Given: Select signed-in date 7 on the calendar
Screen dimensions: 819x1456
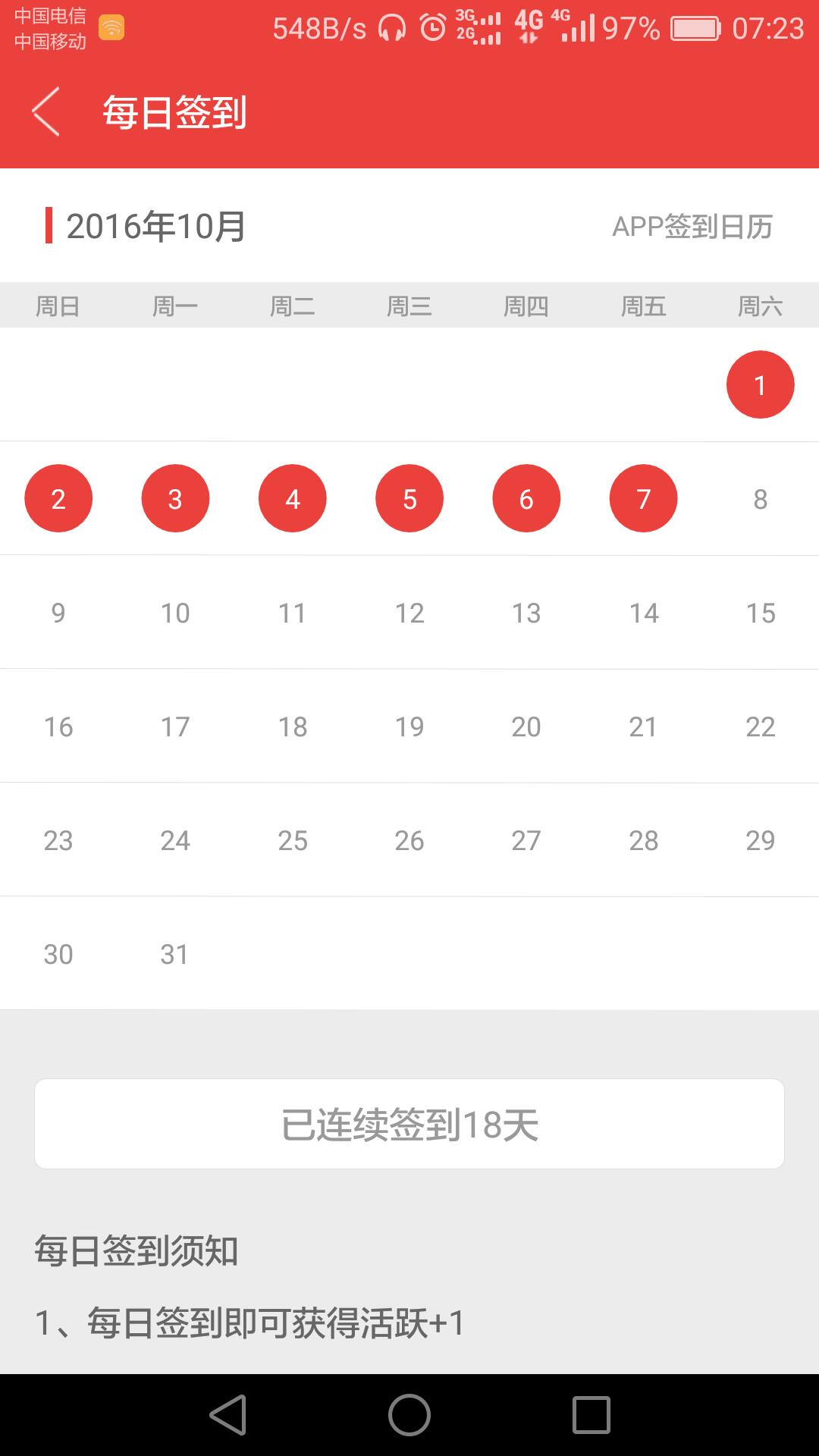Looking at the screenshot, I should click(x=643, y=498).
